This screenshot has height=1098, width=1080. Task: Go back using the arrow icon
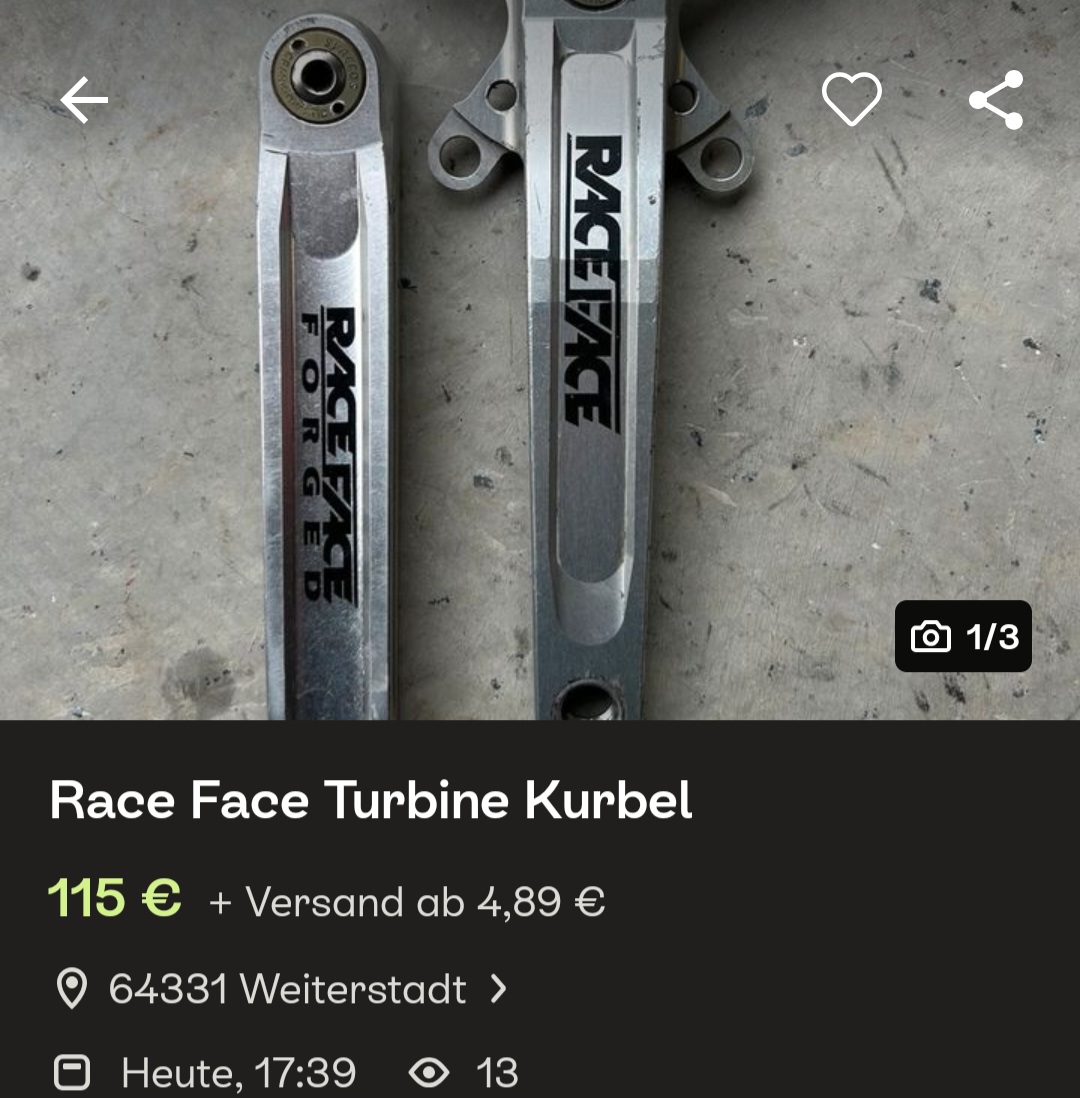[84, 101]
